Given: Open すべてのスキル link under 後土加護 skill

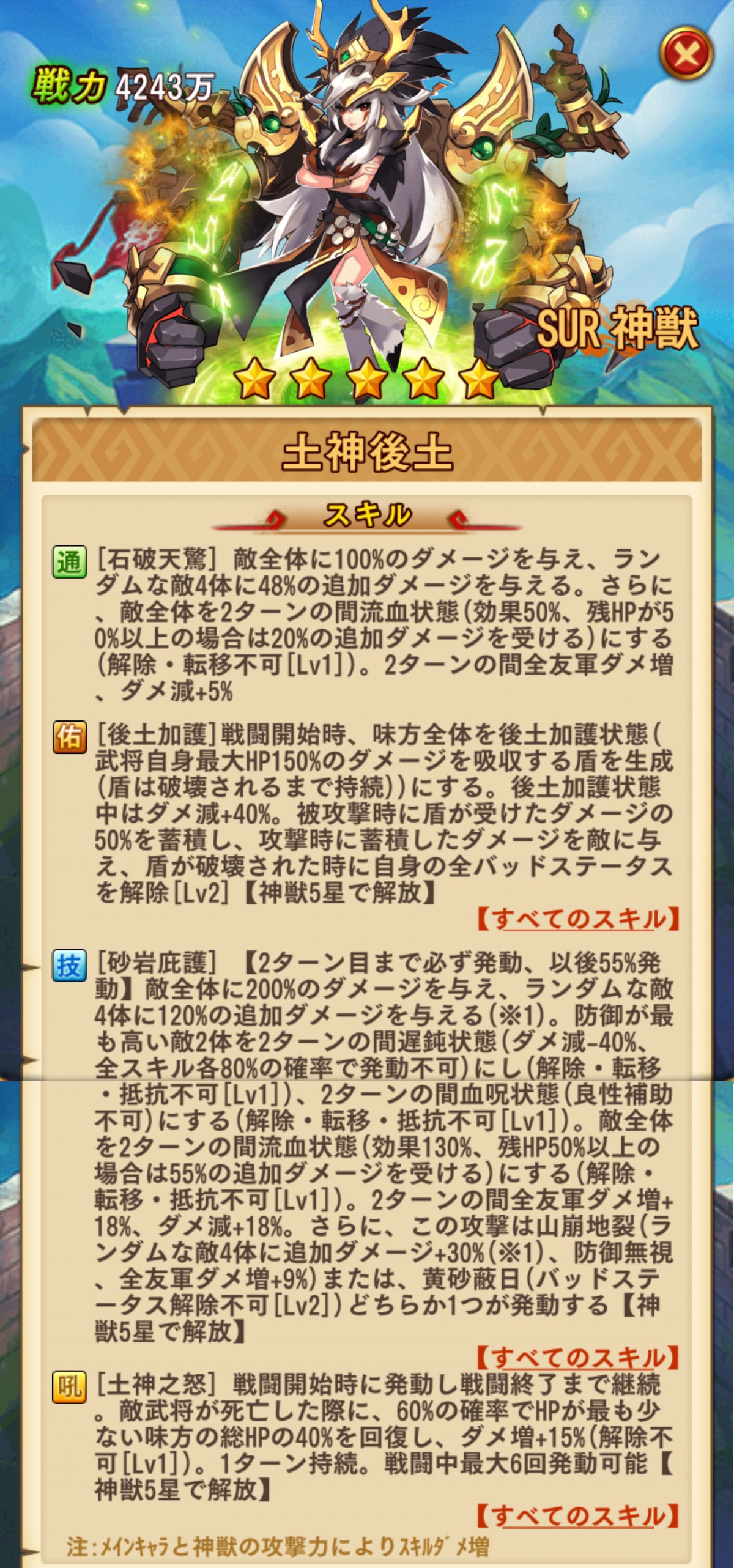Looking at the screenshot, I should (x=578, y=919).
